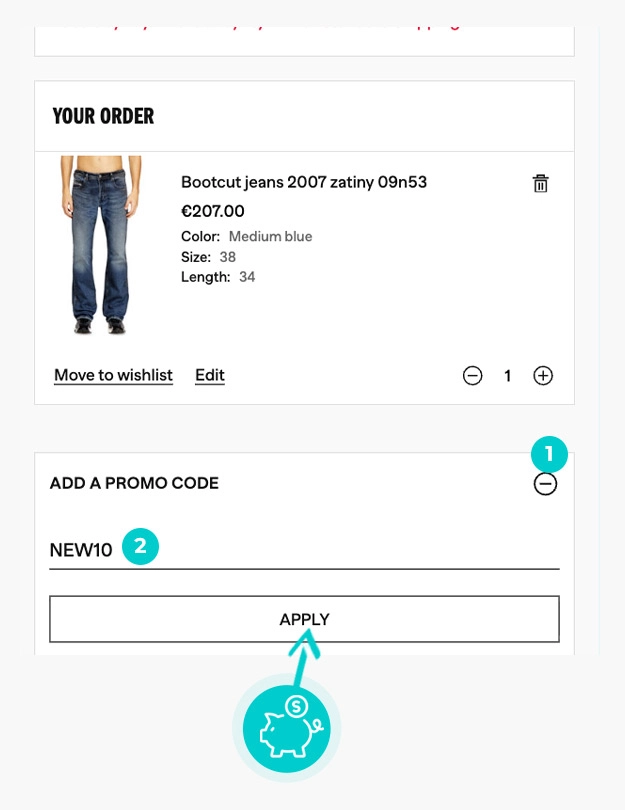625x810 pixels.
Task: Increase the jeans quantity by one
Action: click(x=543, y=376)
